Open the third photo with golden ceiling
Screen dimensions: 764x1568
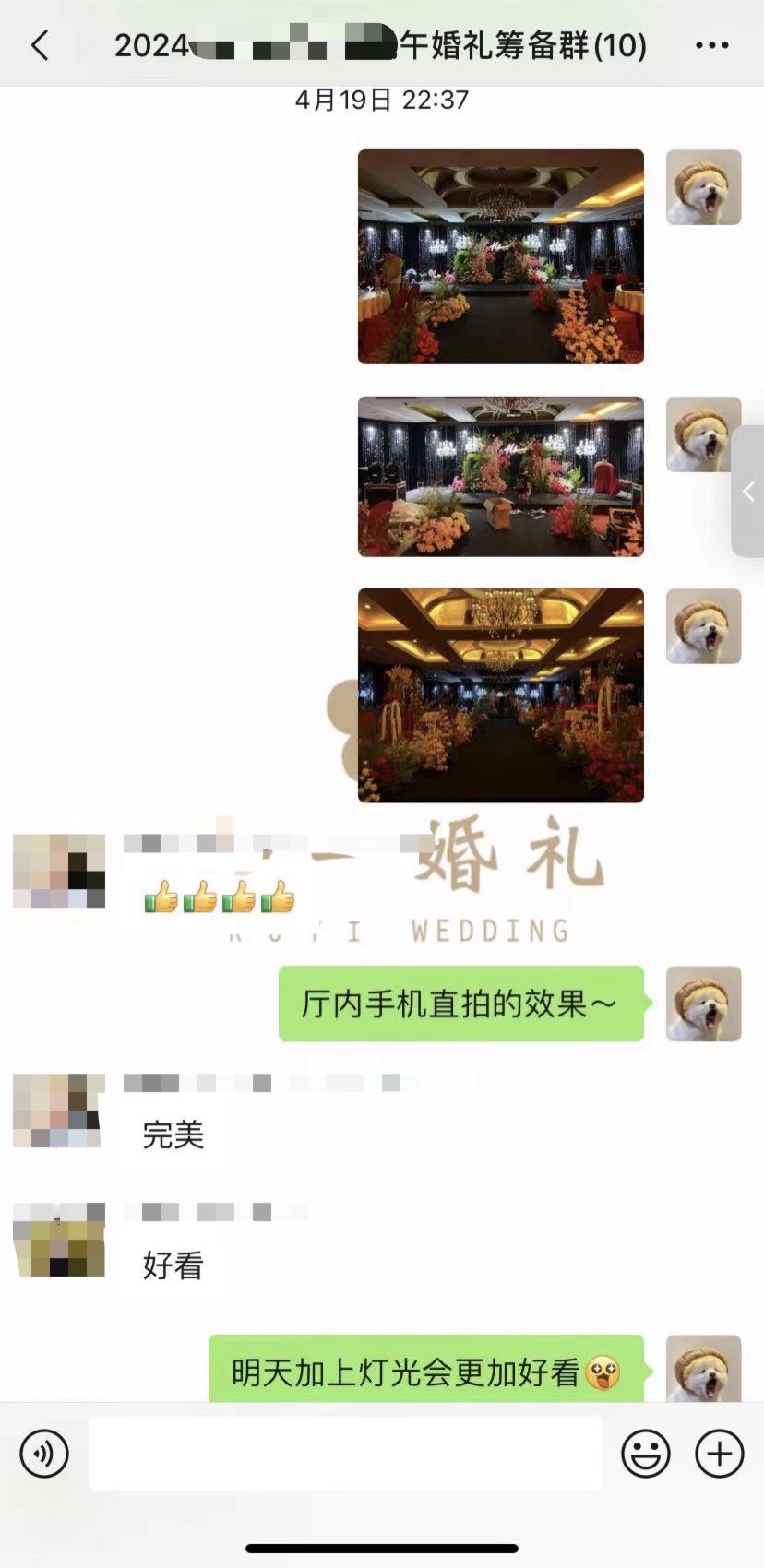pyautogui.click(x=501, y=695)
